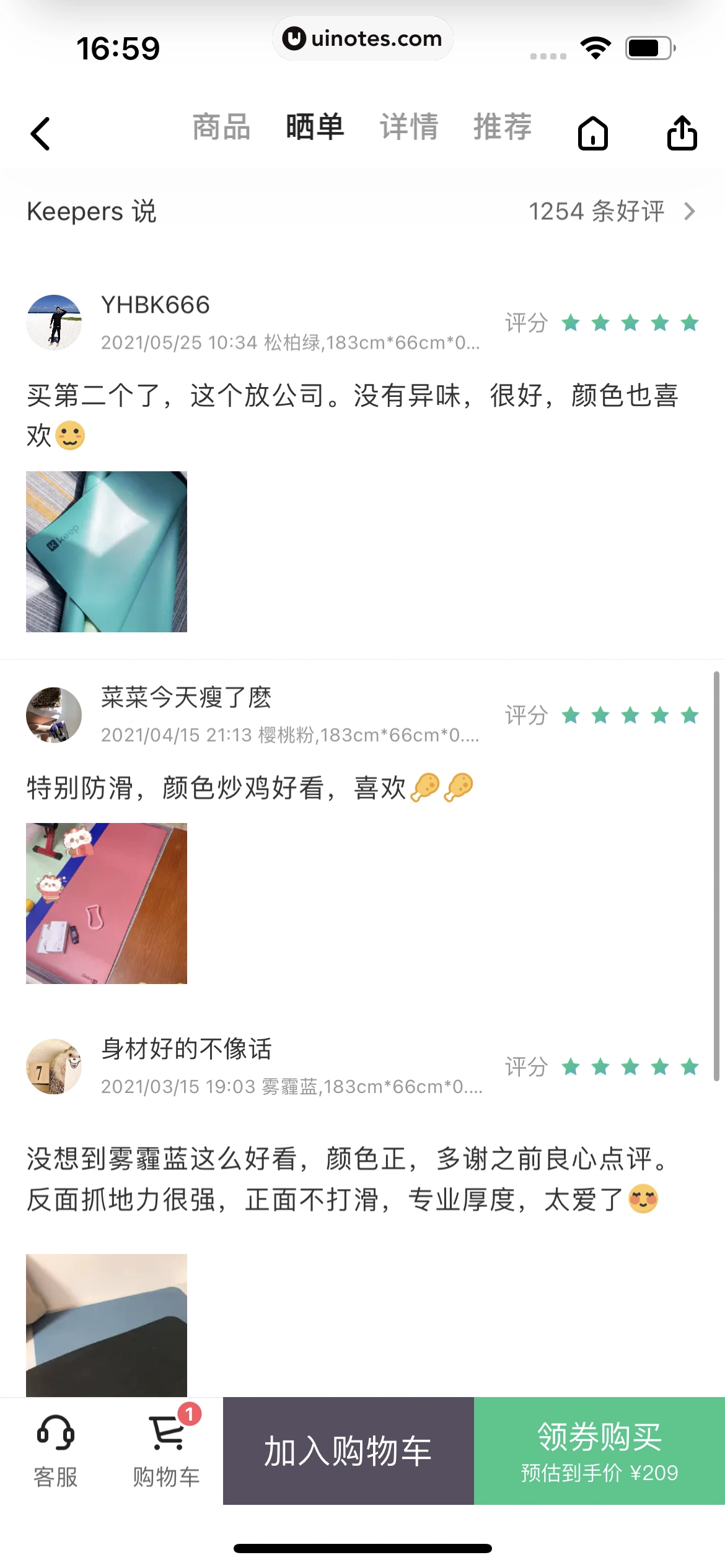The width and height of the screenshot is (725, 1568).
Task: Tap the fifth star in YHBK666's rating
Action: pos(690,323)
